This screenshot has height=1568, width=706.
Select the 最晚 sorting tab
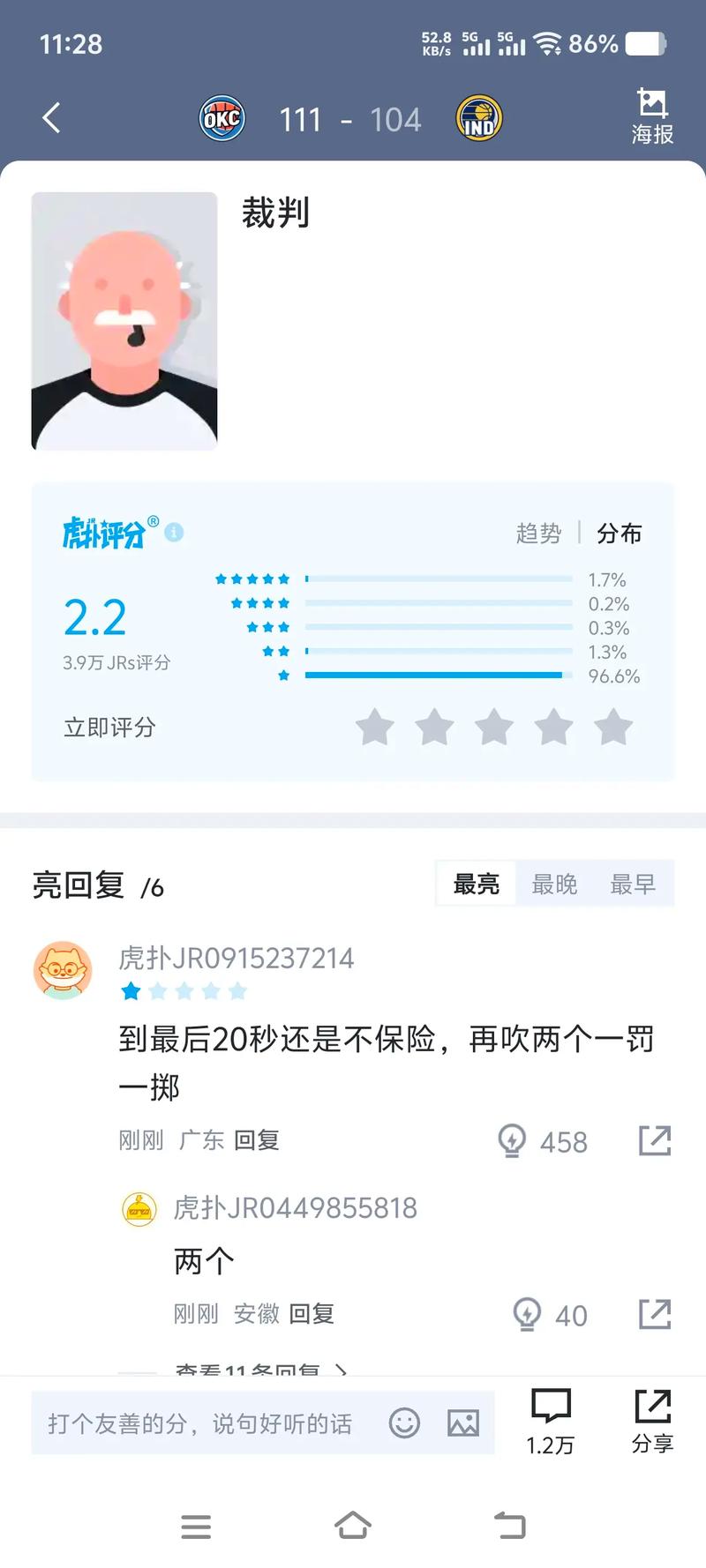554,884
